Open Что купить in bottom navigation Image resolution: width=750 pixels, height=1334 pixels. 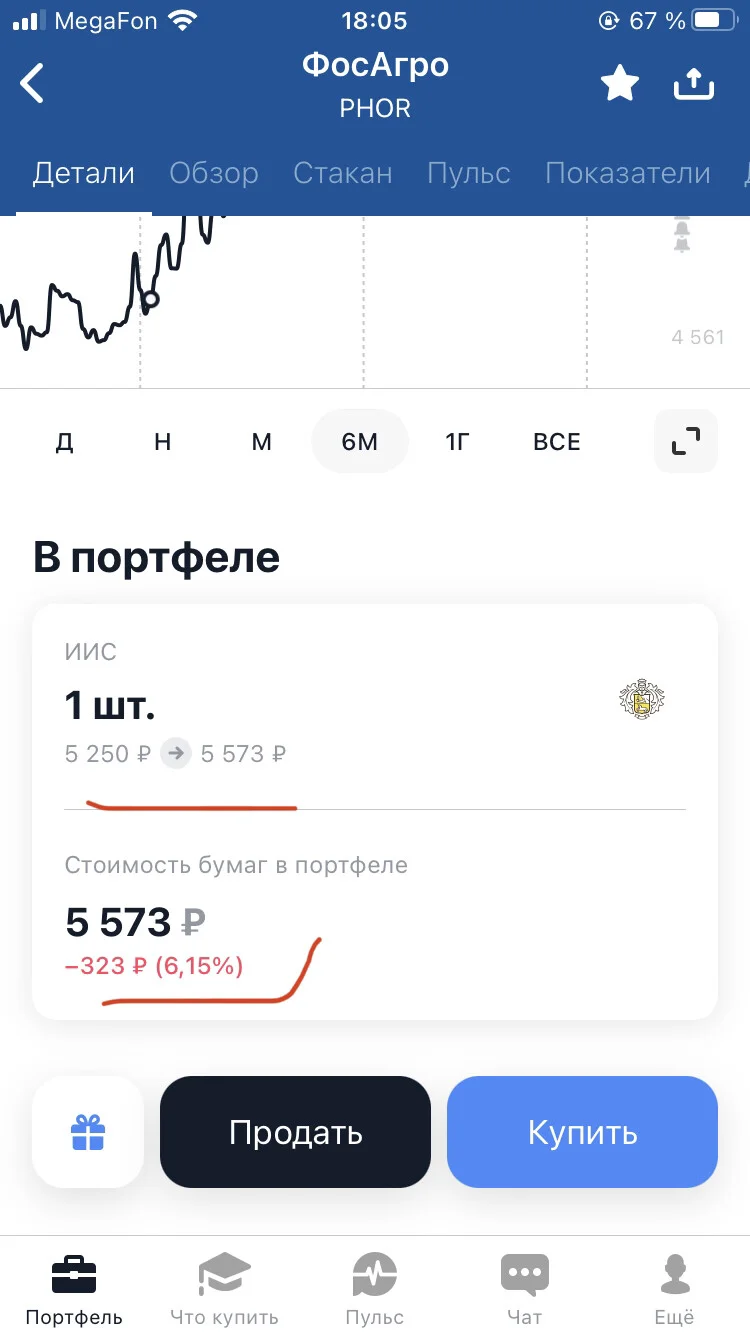pos(224,1290)
